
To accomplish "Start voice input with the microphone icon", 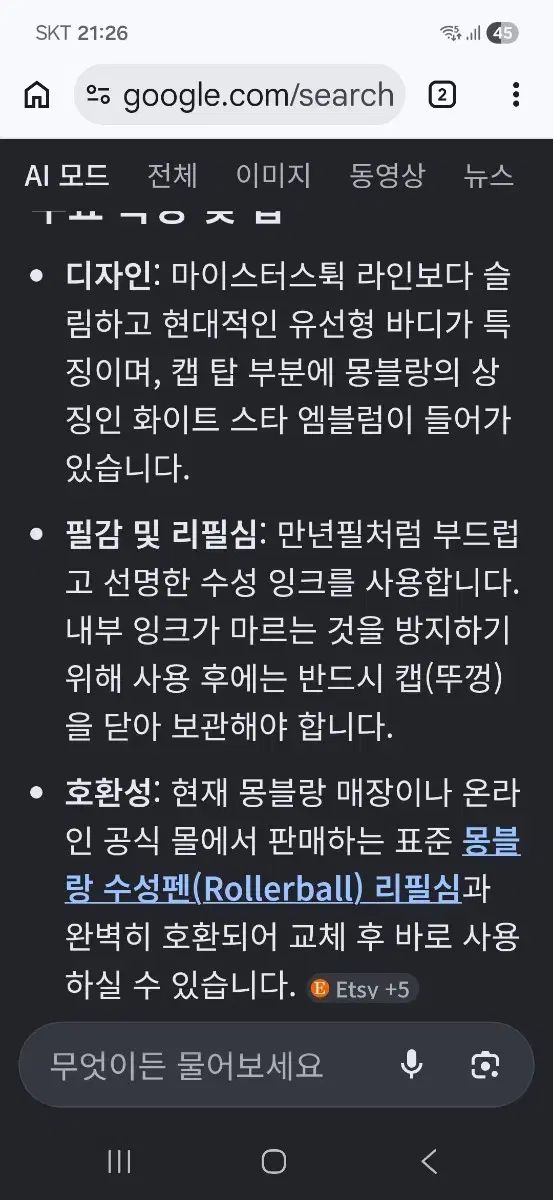I will coord(412,1065).
